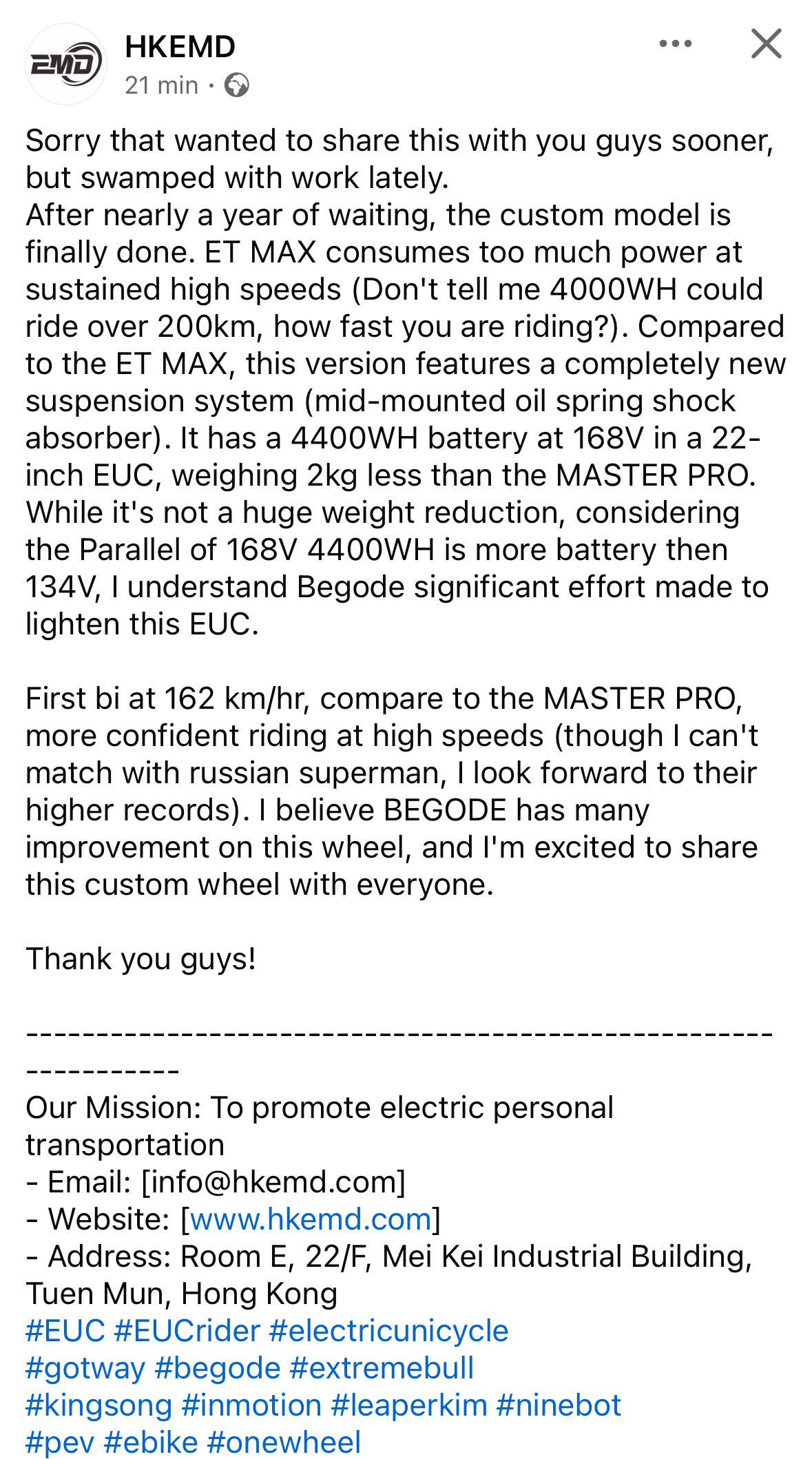
Task: Open HKEMD profile picture
Action: click(66, 65)
